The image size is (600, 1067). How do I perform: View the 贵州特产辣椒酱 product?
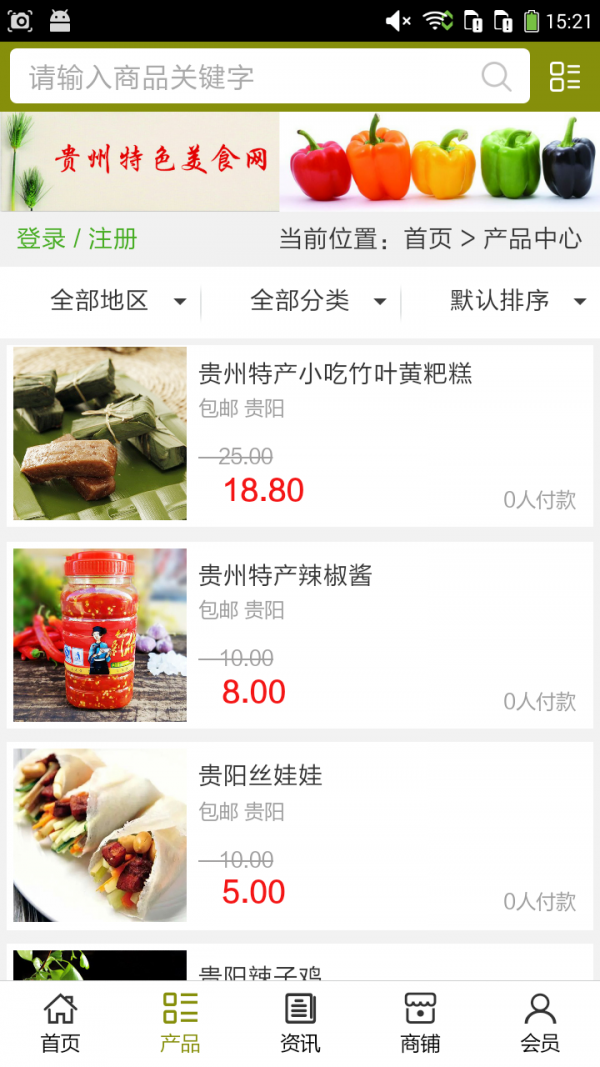pos(300,635)
